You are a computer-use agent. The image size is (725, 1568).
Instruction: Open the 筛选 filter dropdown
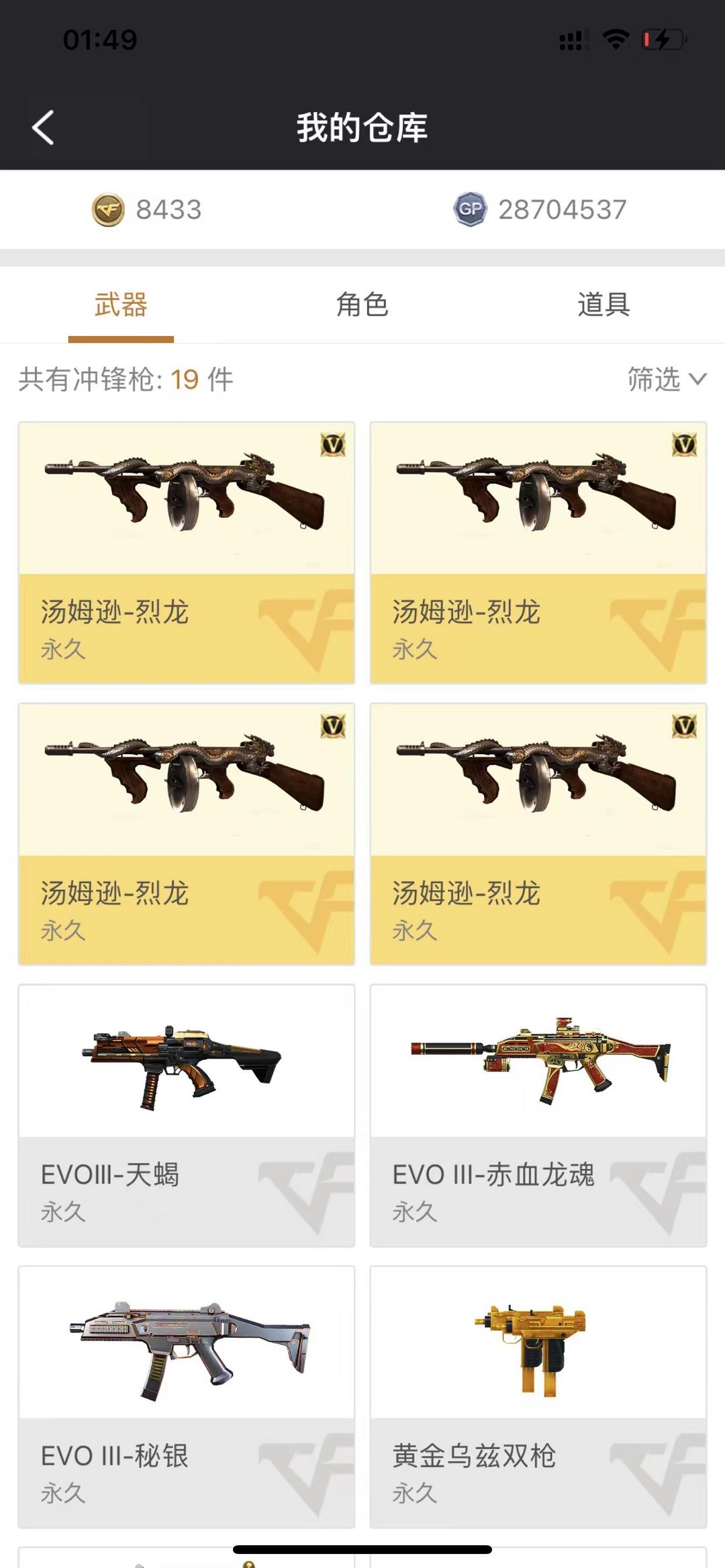[667, 379]
